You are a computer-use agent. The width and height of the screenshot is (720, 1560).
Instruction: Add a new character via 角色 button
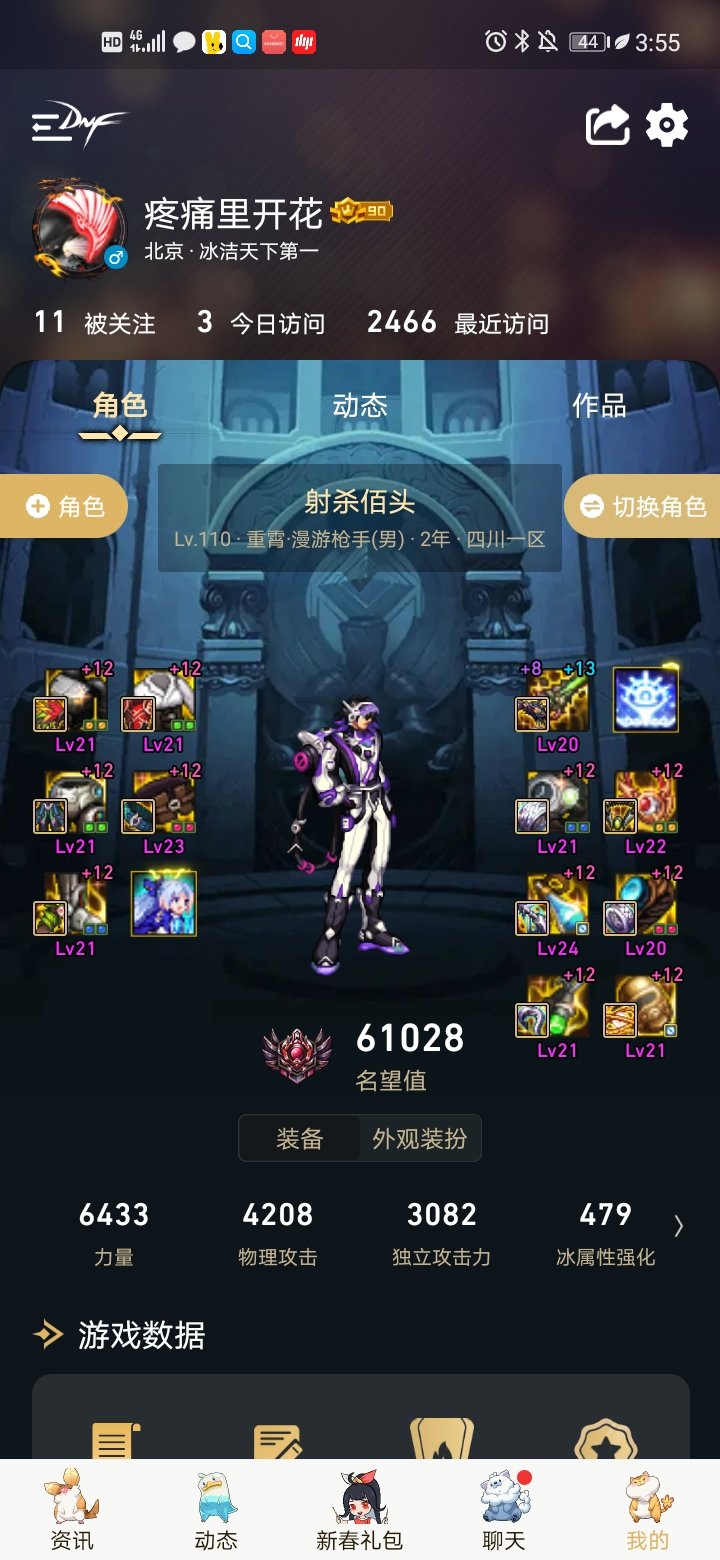[64, 507]
